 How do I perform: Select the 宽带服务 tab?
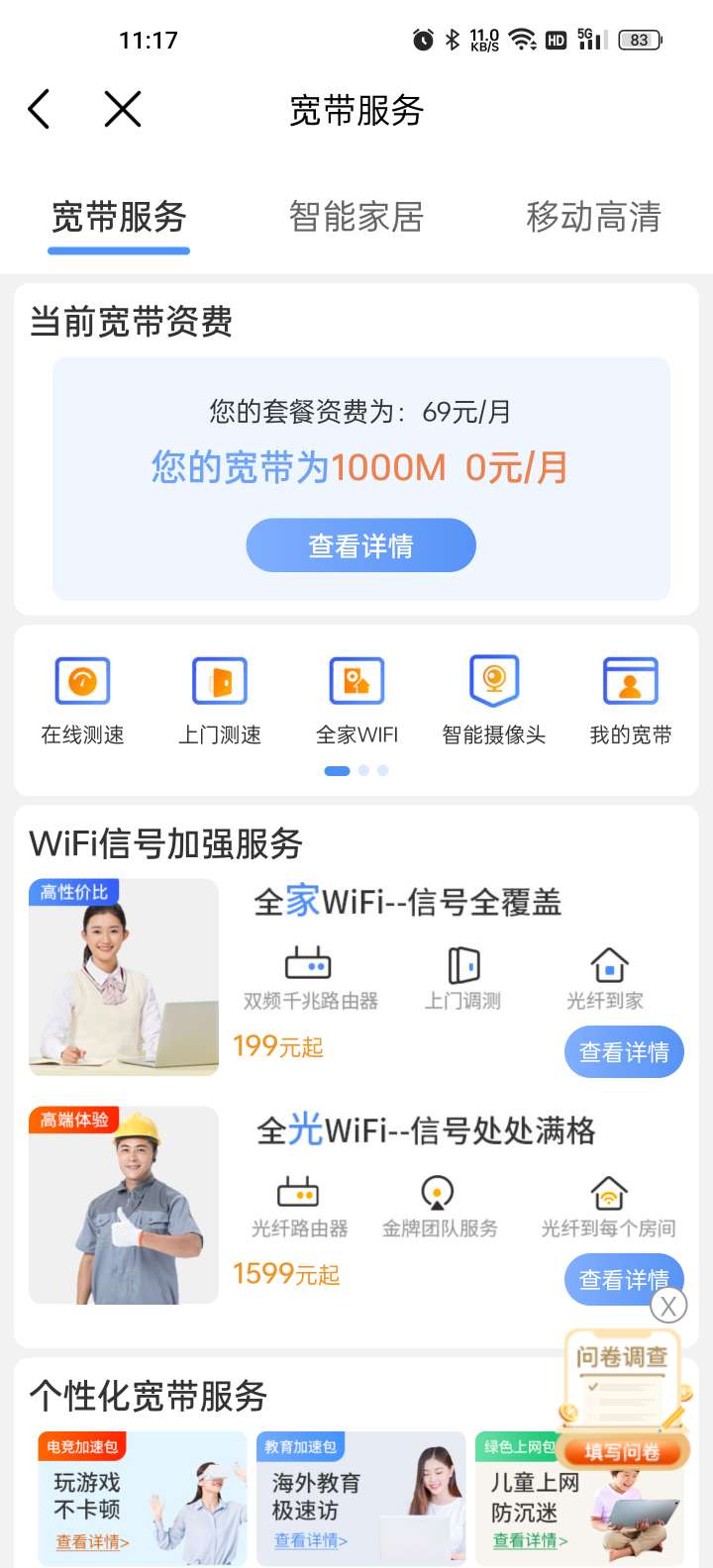tap(119, 217)
